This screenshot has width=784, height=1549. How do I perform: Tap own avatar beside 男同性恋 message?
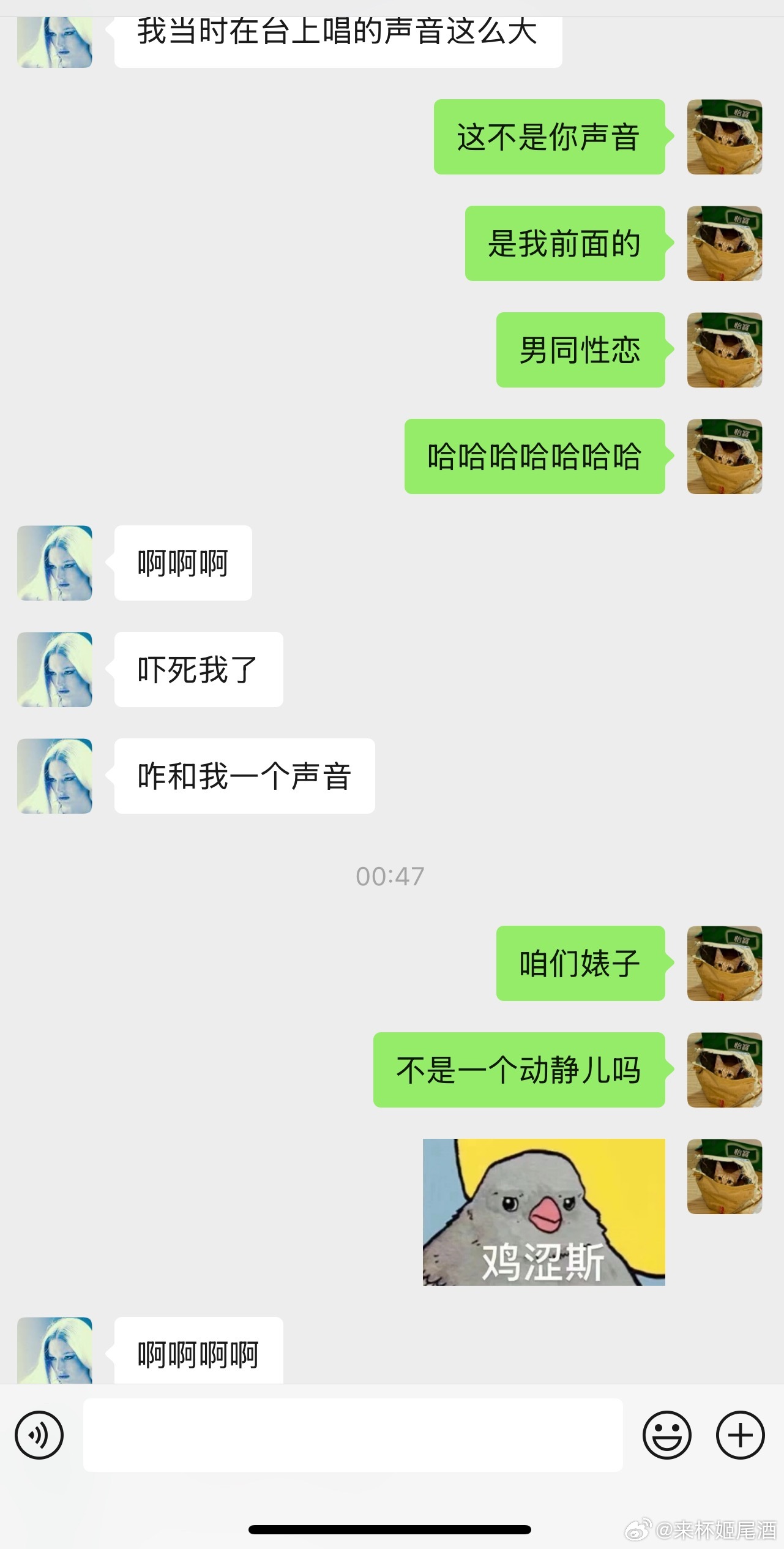point(724,350)
